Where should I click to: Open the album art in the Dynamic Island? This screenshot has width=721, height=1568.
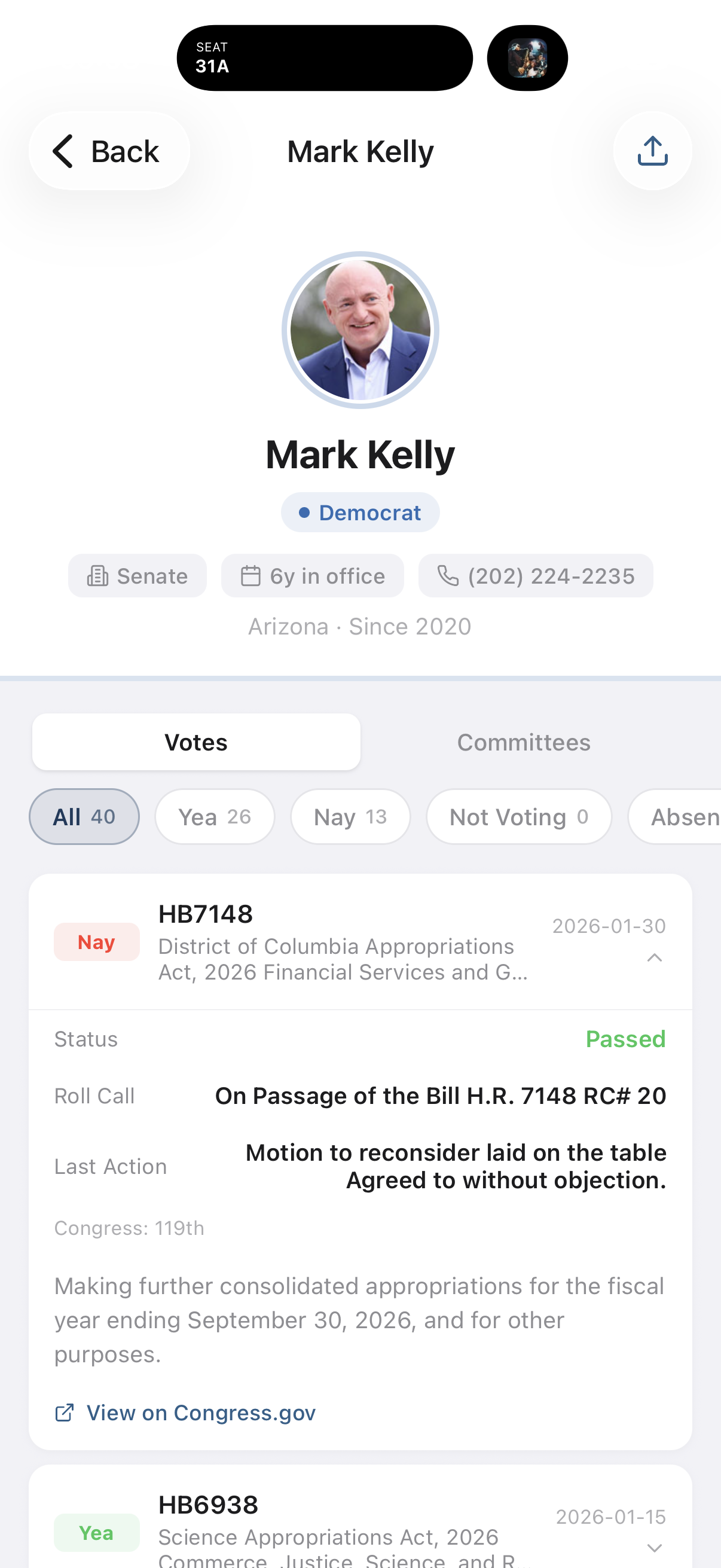click(x=527, y=58)
